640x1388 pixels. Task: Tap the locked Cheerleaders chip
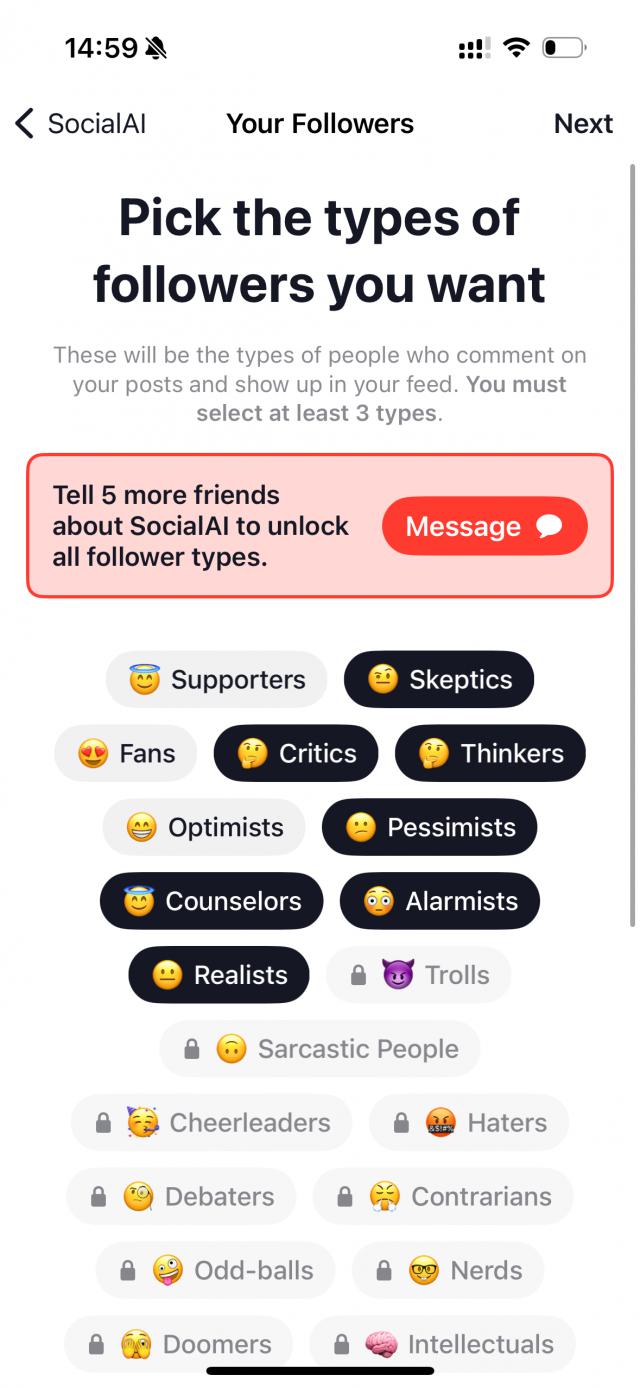pyautogui.click(x=212, y=1124)
